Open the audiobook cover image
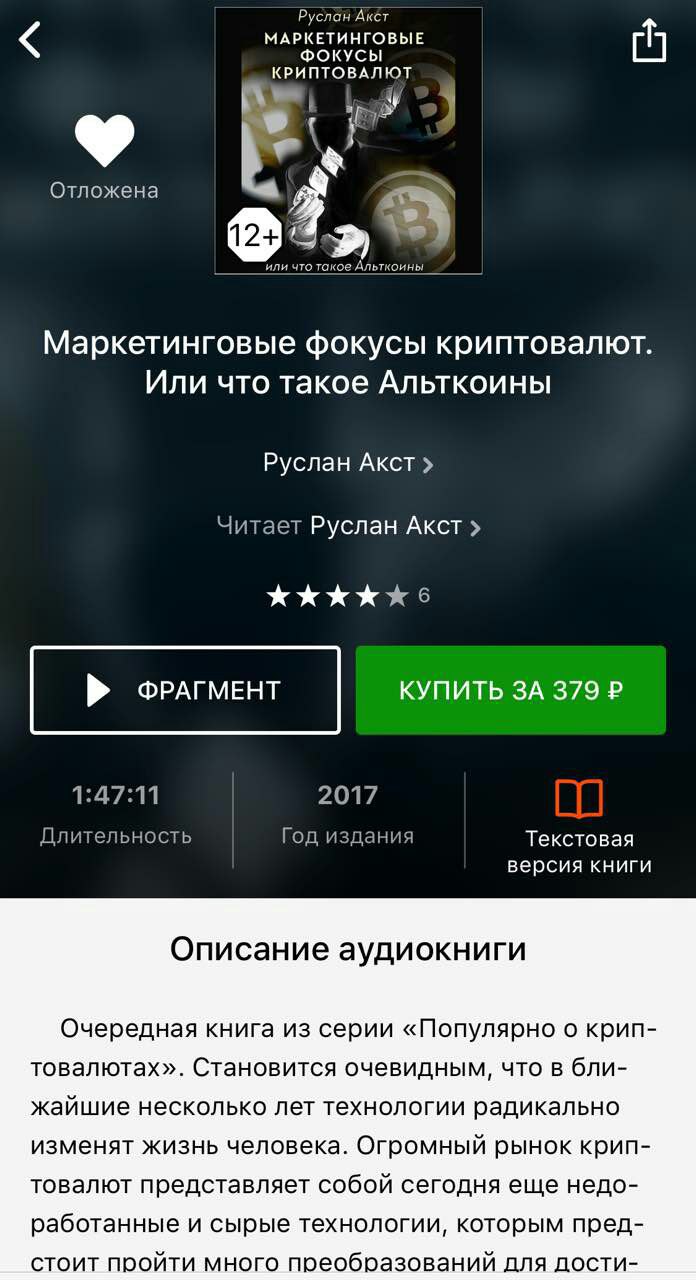Screen dimensions: 696x1280 (x=348, y=141)
